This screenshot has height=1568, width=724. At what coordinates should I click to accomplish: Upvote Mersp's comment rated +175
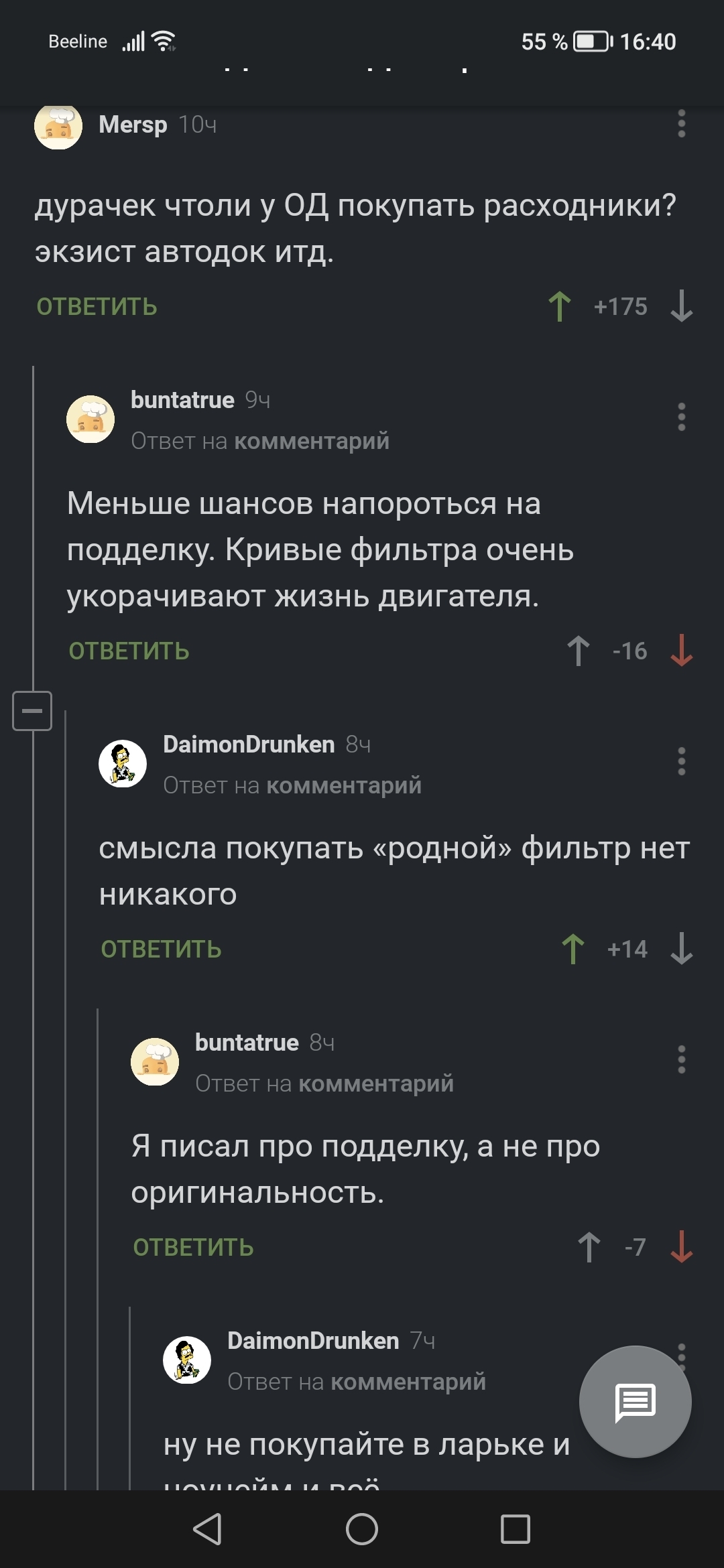click(x=560, y=307)
